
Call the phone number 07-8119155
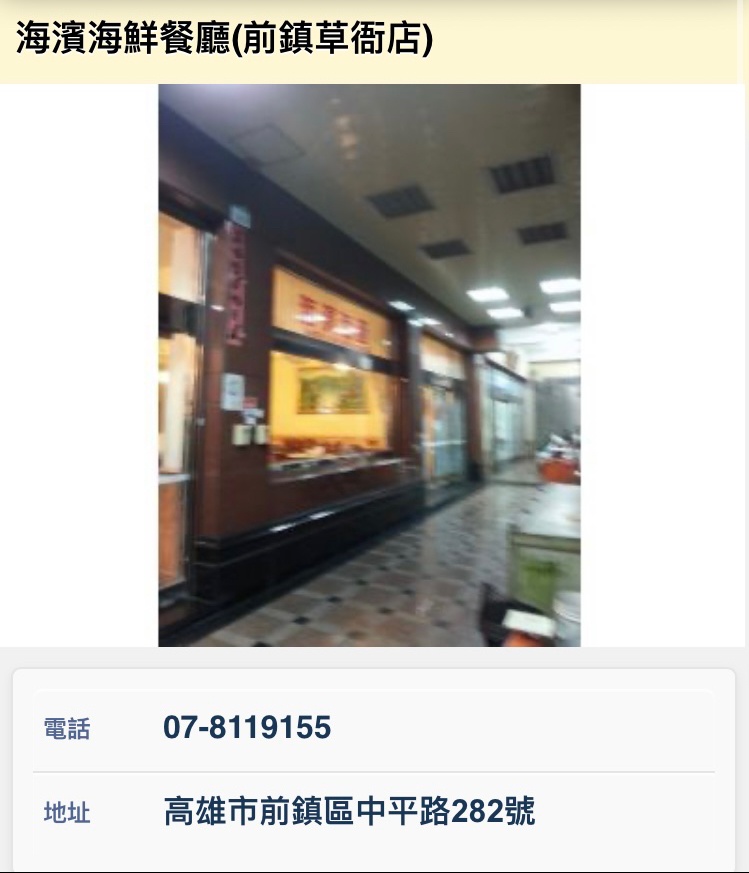coord(247,728)
